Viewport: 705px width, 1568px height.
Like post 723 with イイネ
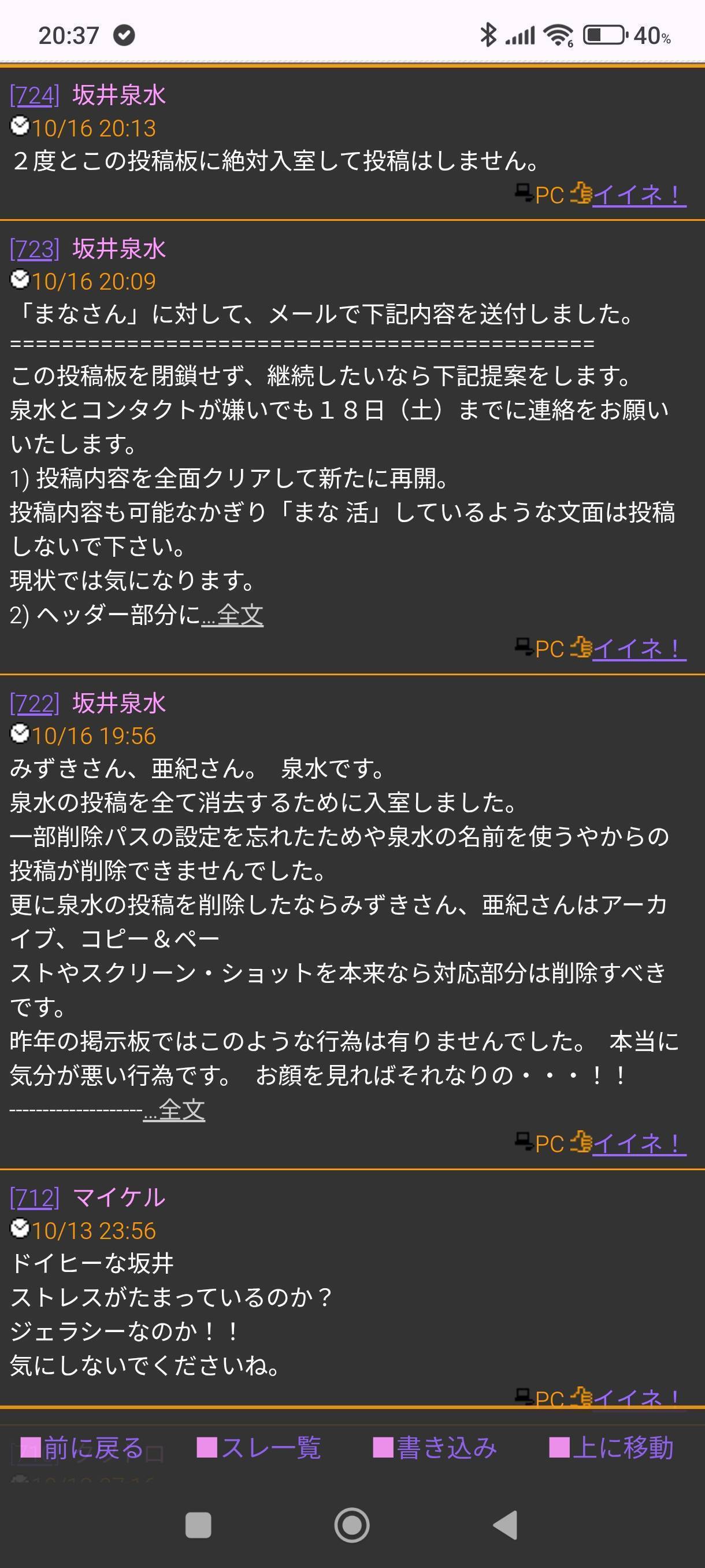point(638,649)
